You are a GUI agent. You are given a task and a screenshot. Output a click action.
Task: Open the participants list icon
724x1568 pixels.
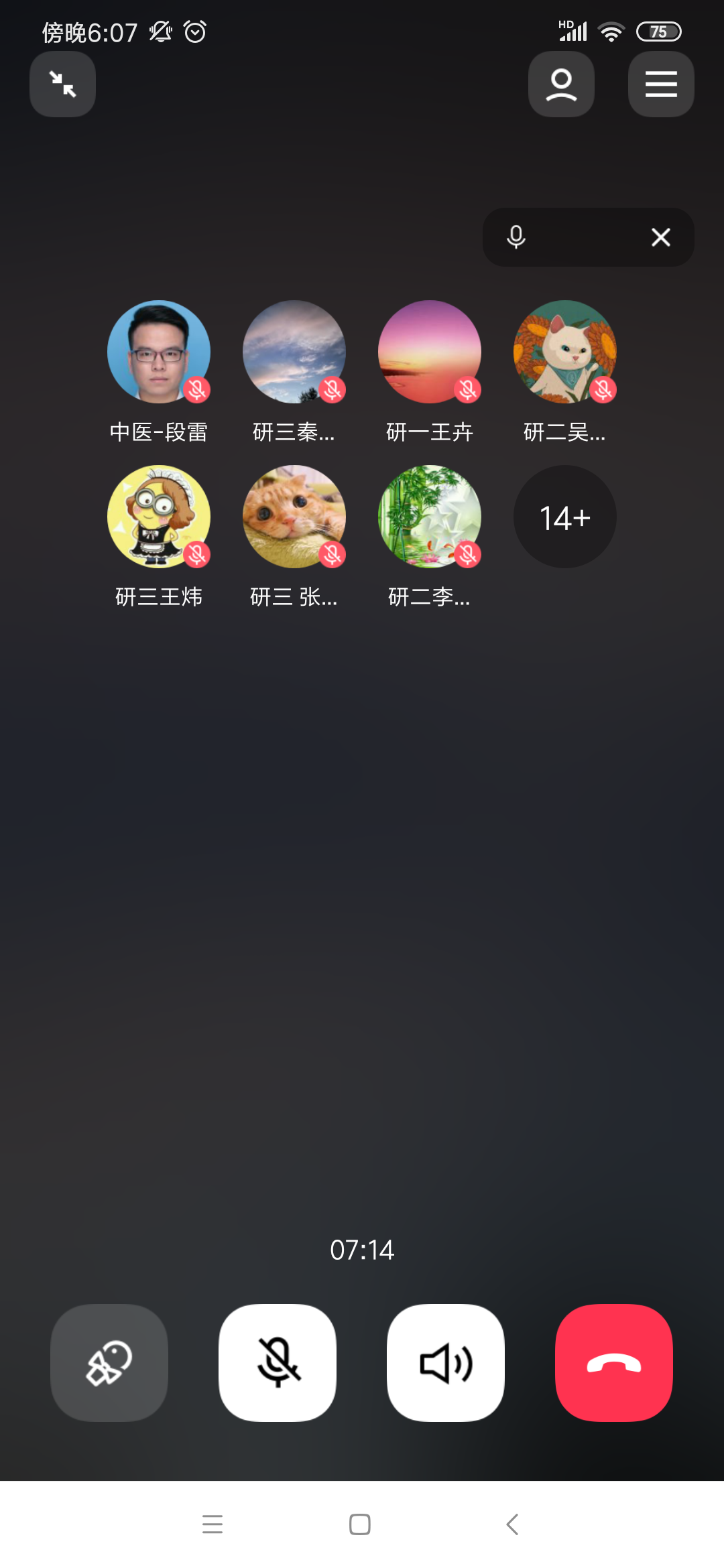(561, 84)
